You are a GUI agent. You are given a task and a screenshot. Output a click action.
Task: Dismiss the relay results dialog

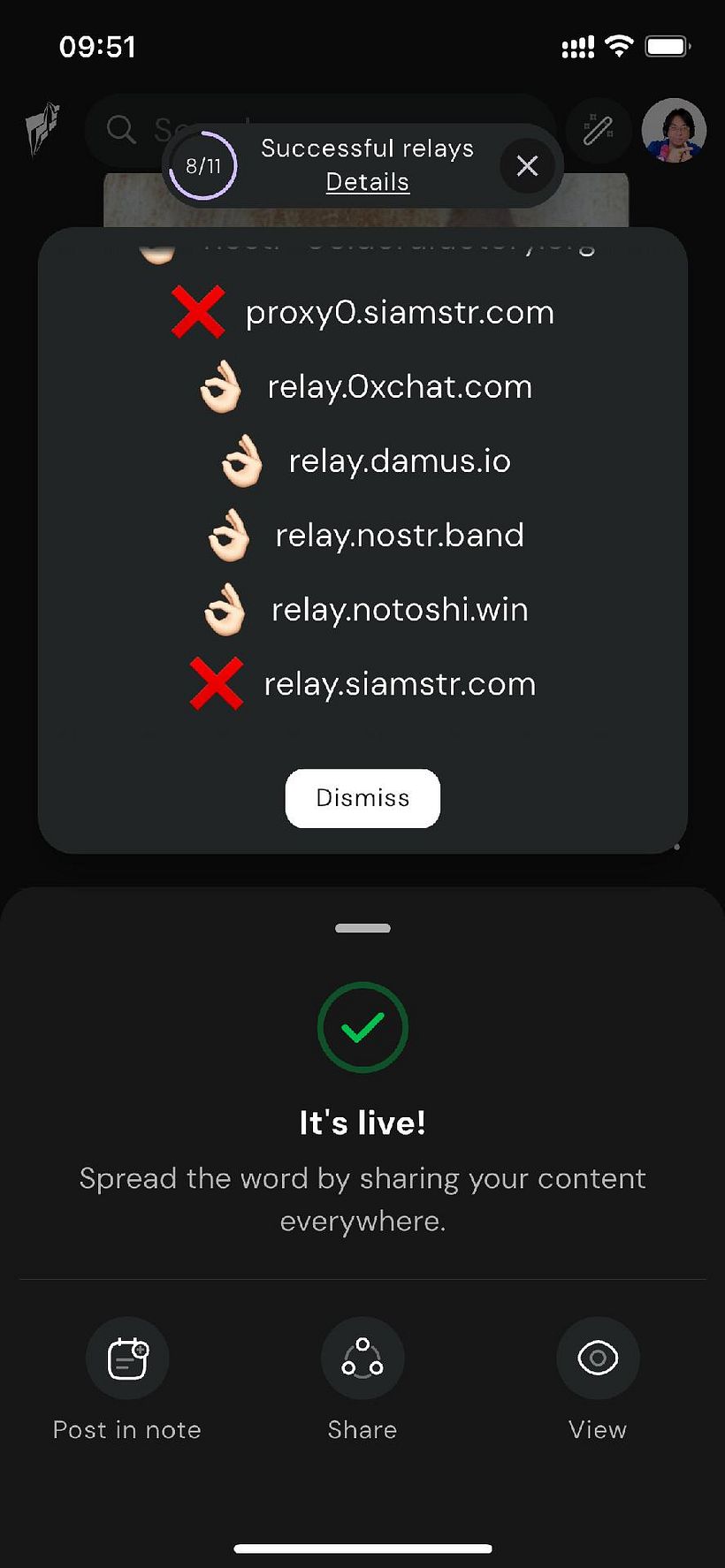click(x=362, y=798)
